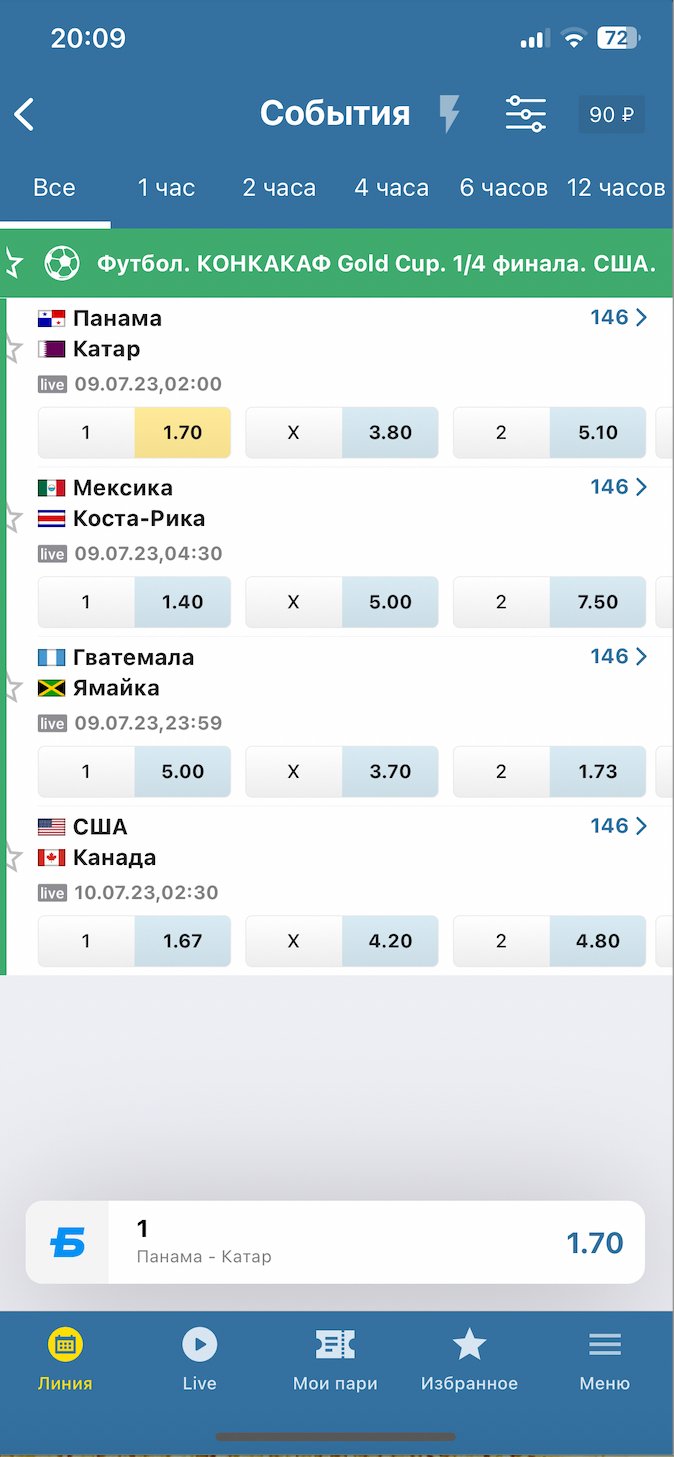
Task: Open 146 markets for США vs Канада
Action: (x=618, y=826)
